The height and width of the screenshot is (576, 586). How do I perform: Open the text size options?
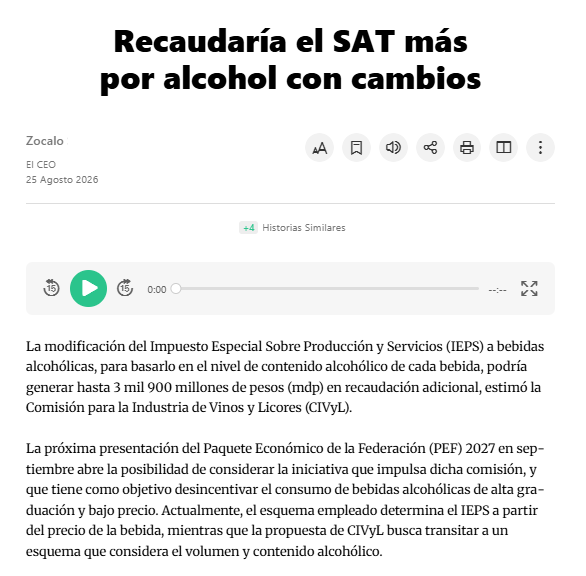coord(320,148)
